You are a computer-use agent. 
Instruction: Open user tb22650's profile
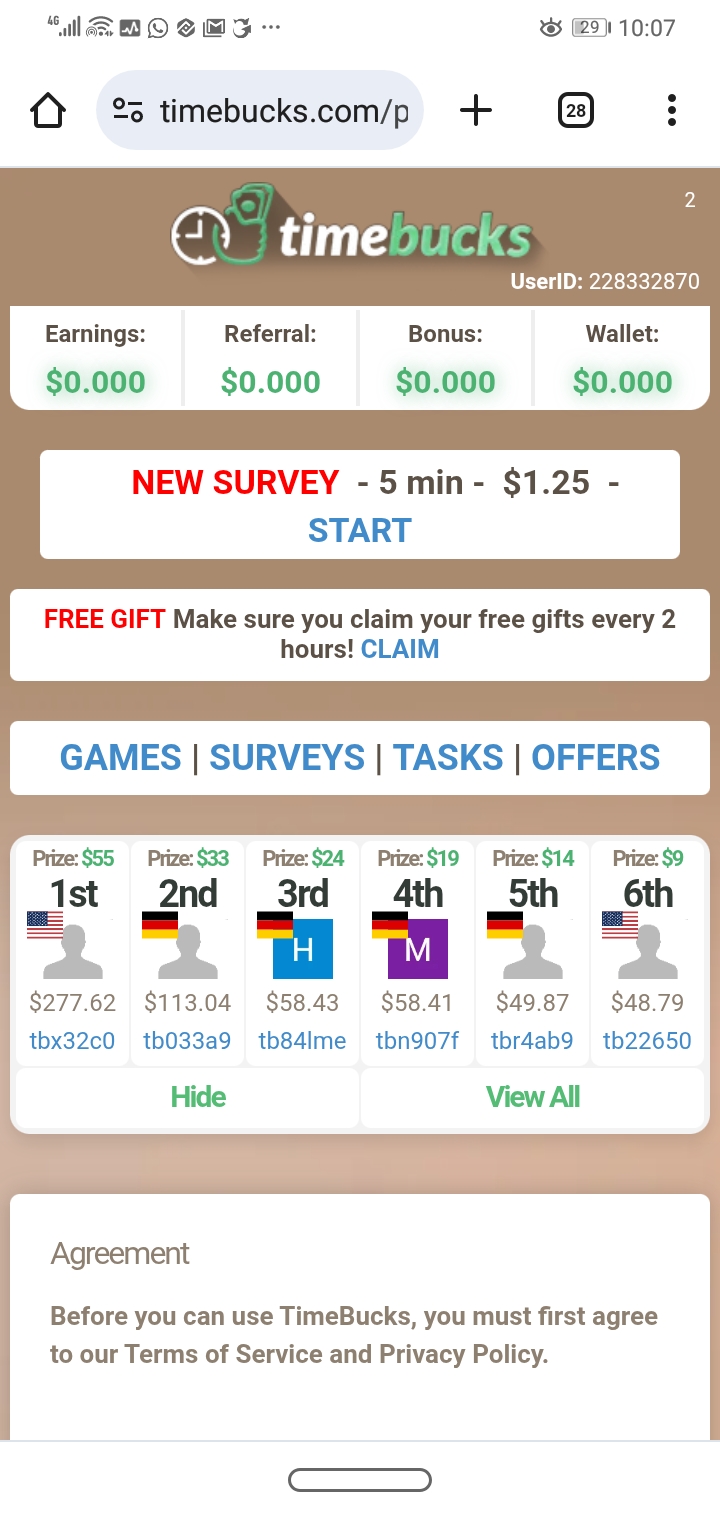point(647,1041)
